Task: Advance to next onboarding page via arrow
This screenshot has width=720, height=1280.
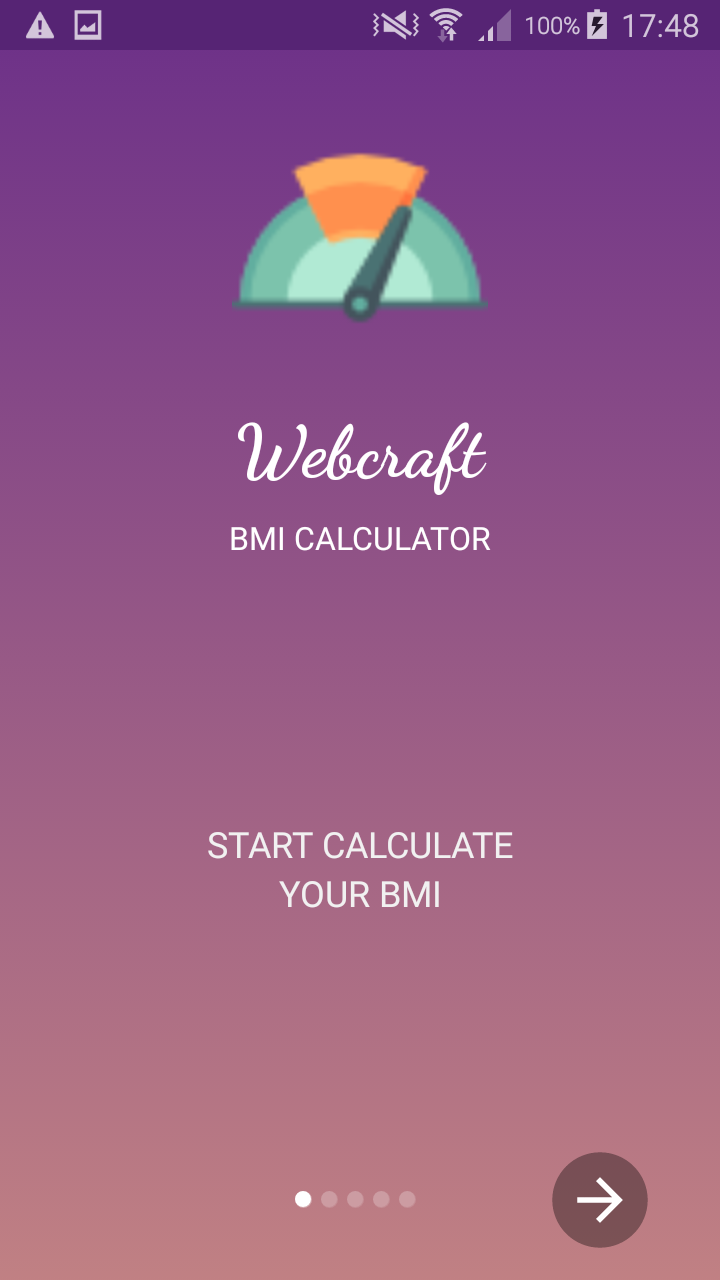Action: tap(600, 1199)
